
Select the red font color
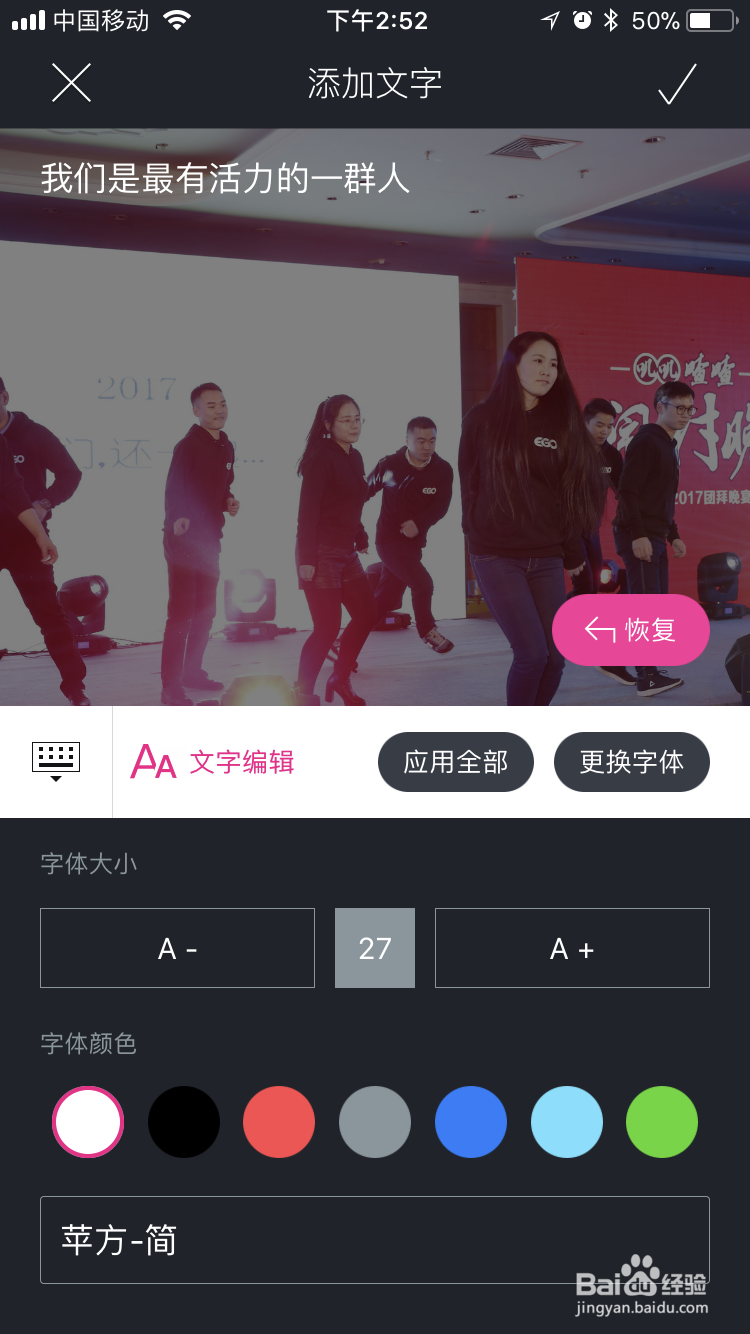click(279, 1122)
